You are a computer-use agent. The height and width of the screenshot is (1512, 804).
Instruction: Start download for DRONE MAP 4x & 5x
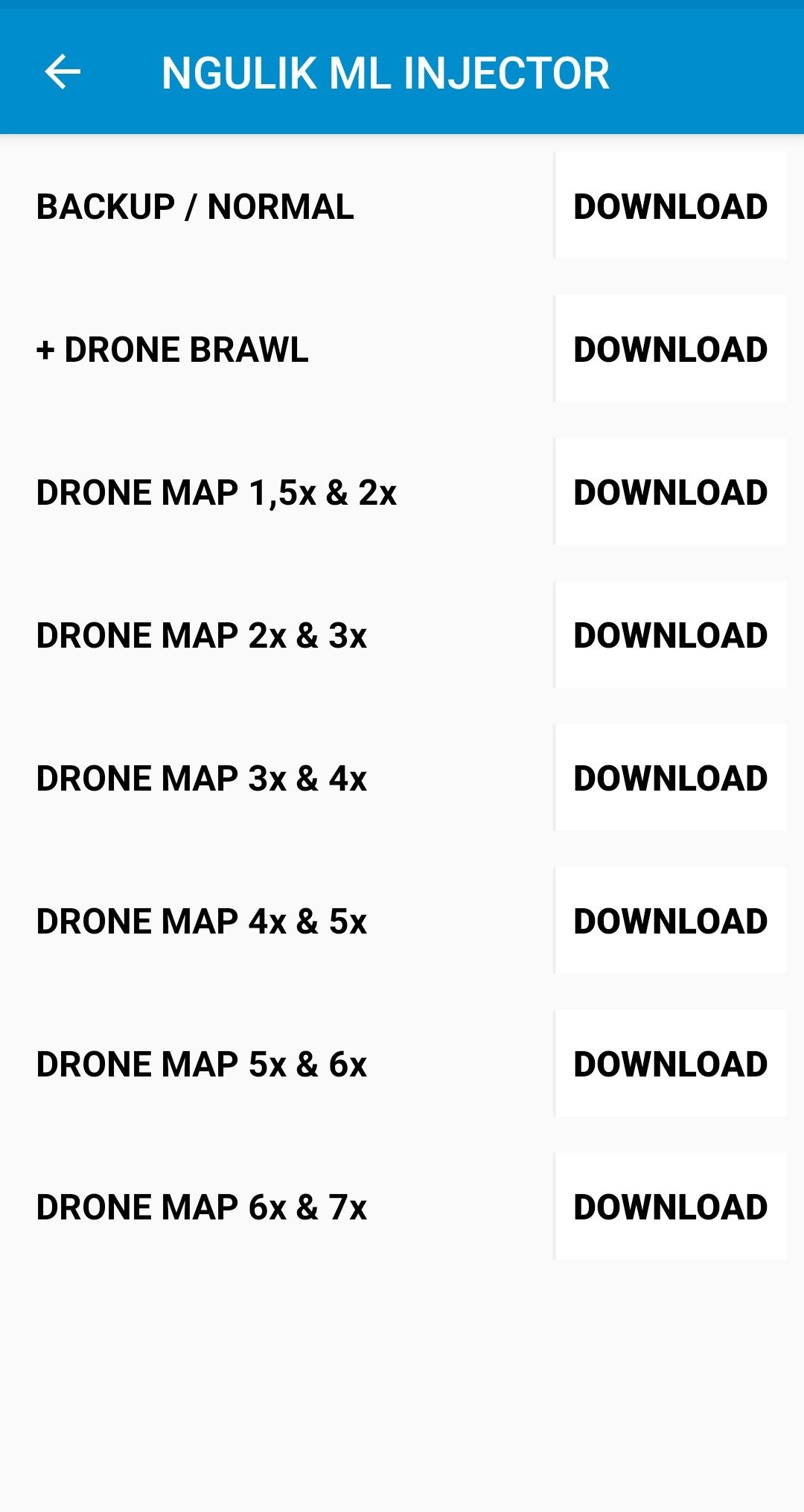670,921
